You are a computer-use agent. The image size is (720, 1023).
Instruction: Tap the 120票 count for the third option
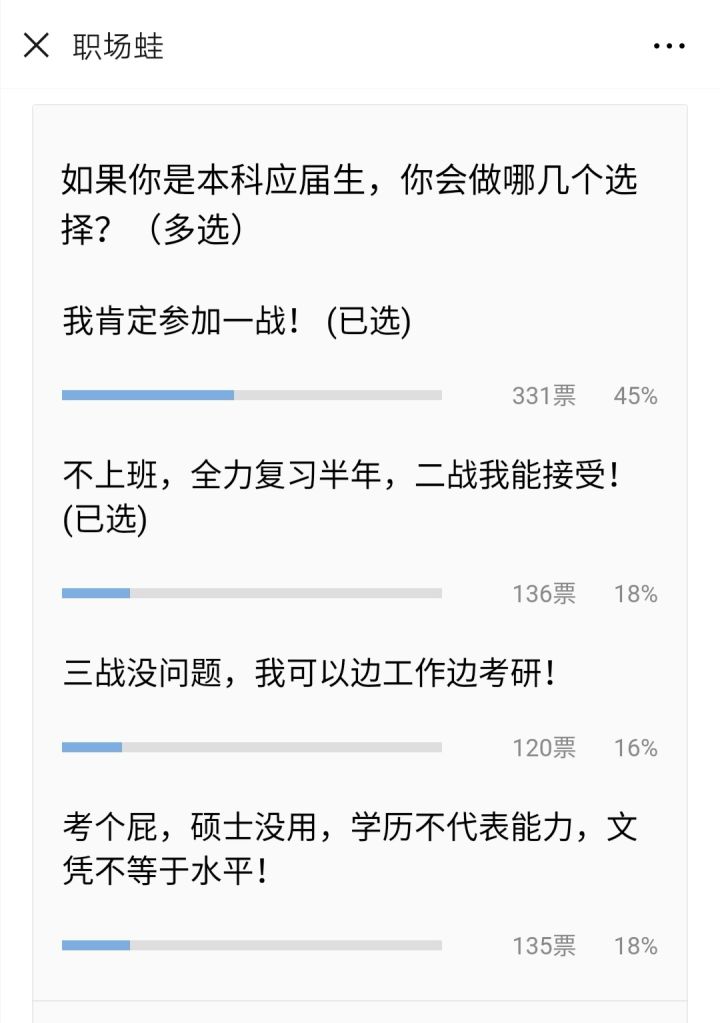coord(545,747)
